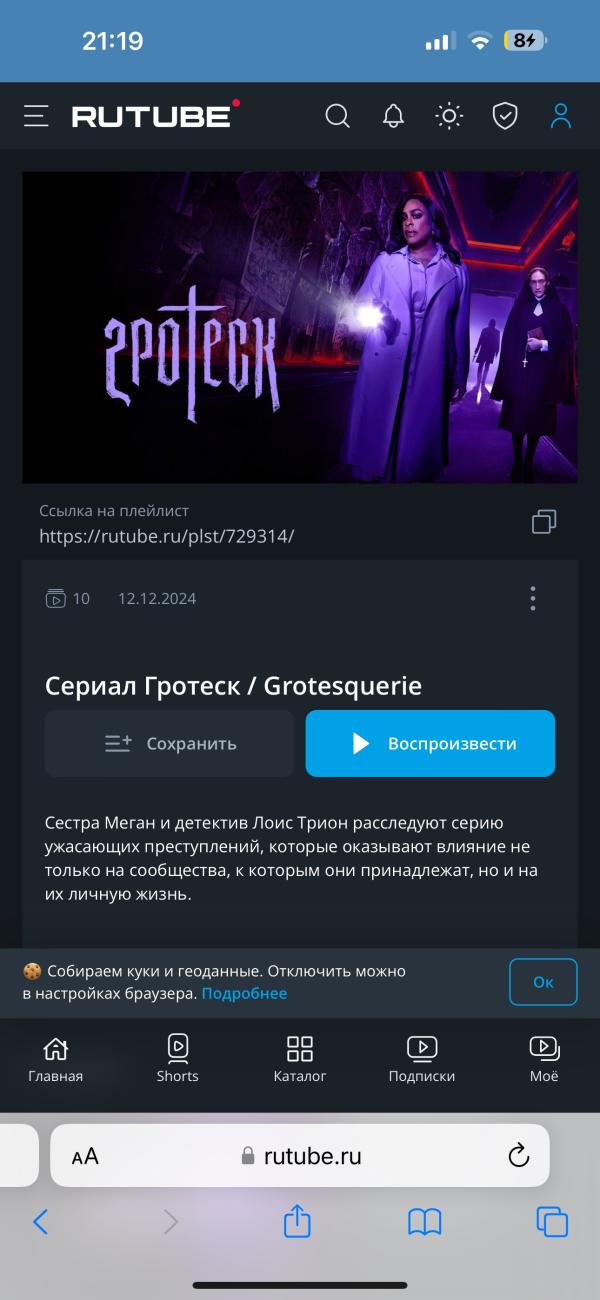Start playback with Воспроизвести
This screenshot has width=600, height=1300.
[430, 743]
